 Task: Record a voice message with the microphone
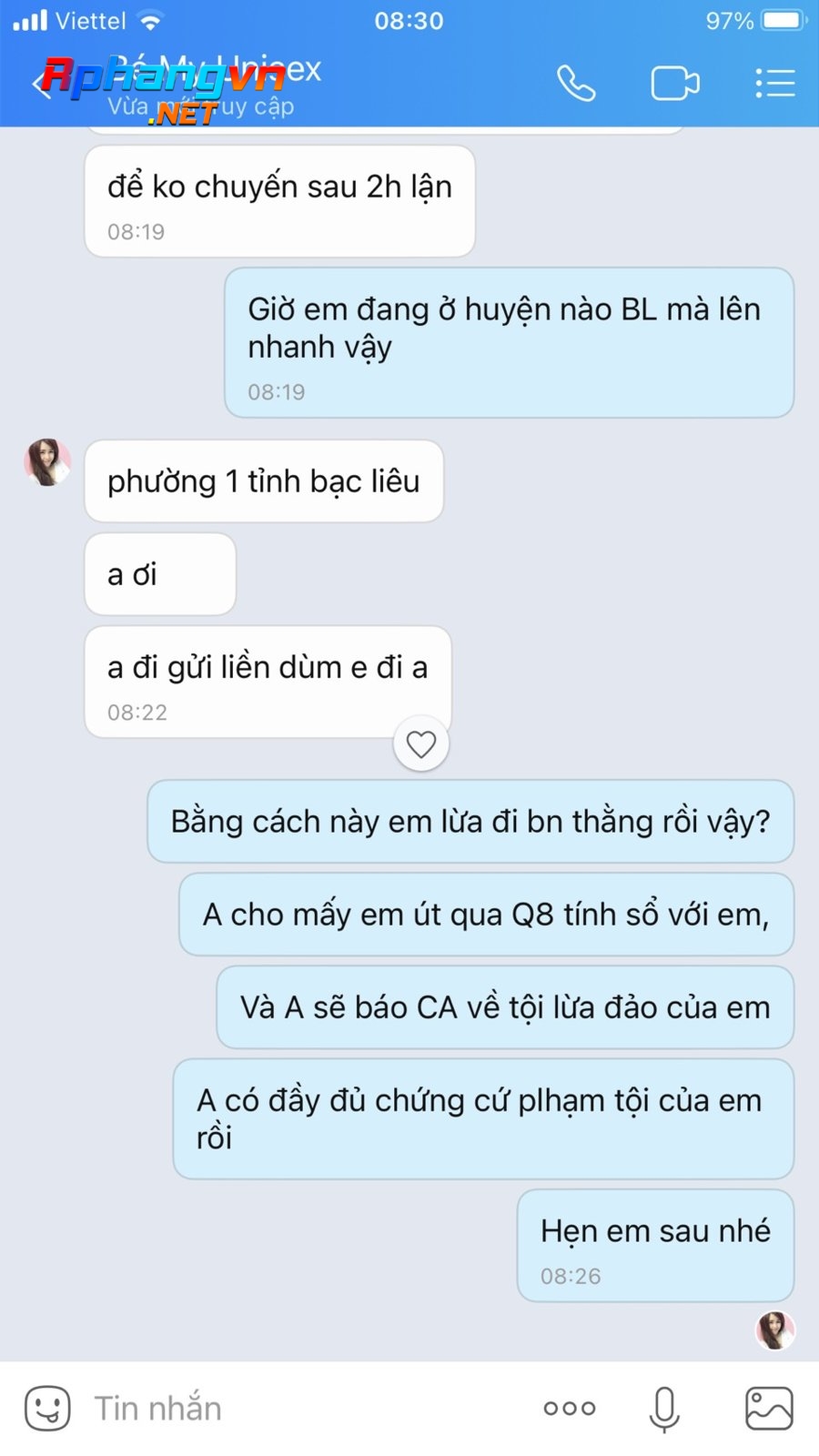[664, 1409]
